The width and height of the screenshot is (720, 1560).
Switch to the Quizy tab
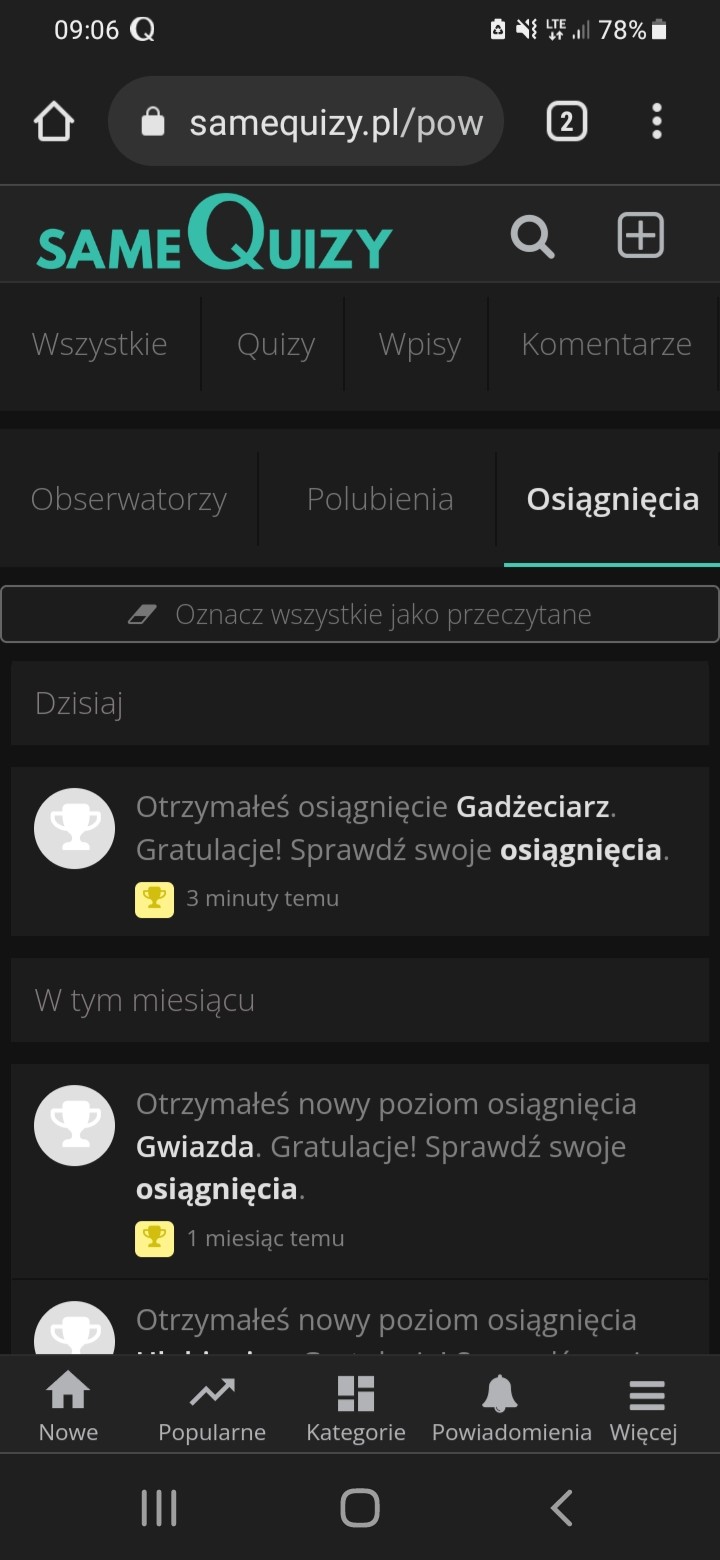[x=276, y=344]
